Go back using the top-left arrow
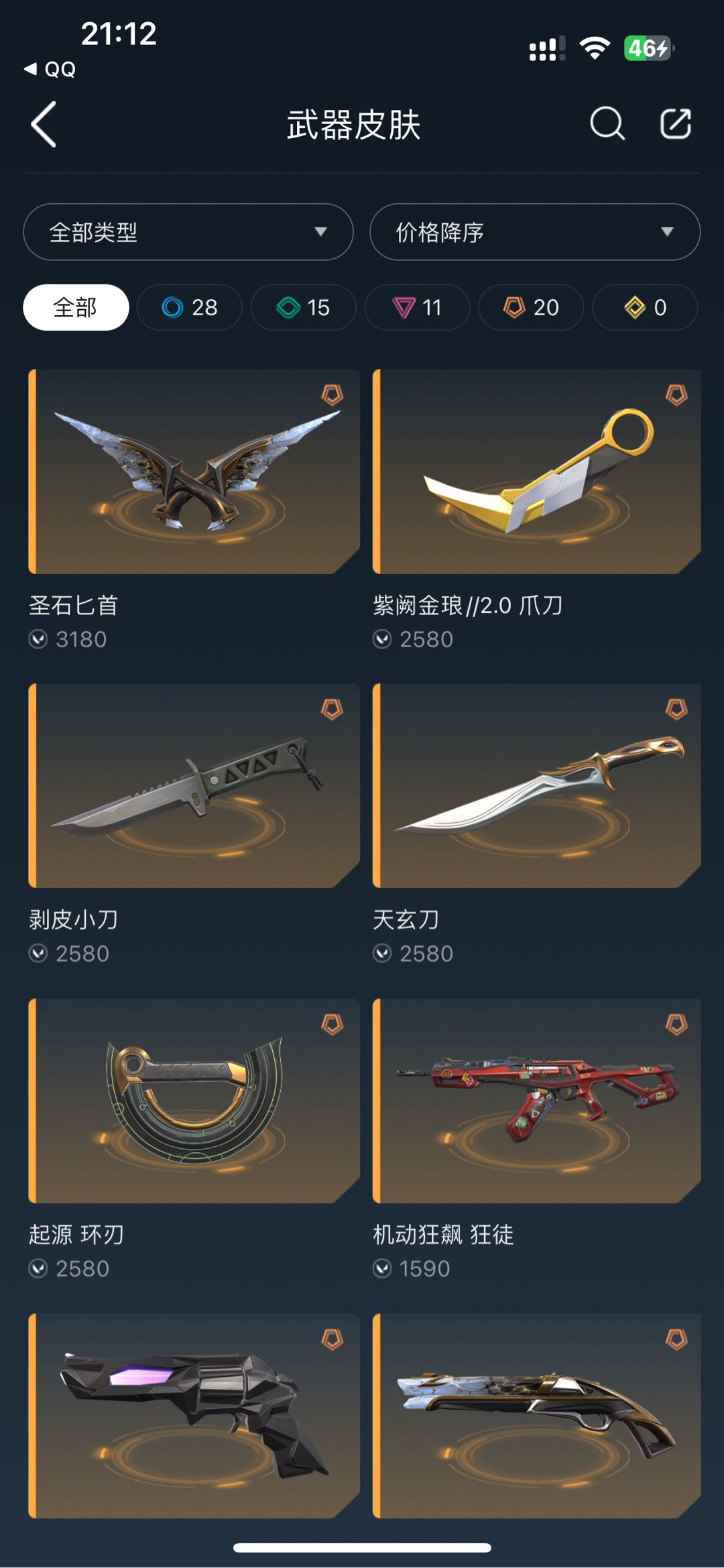The height and width of the screenshot is (1568, 724). click(44, 125)
